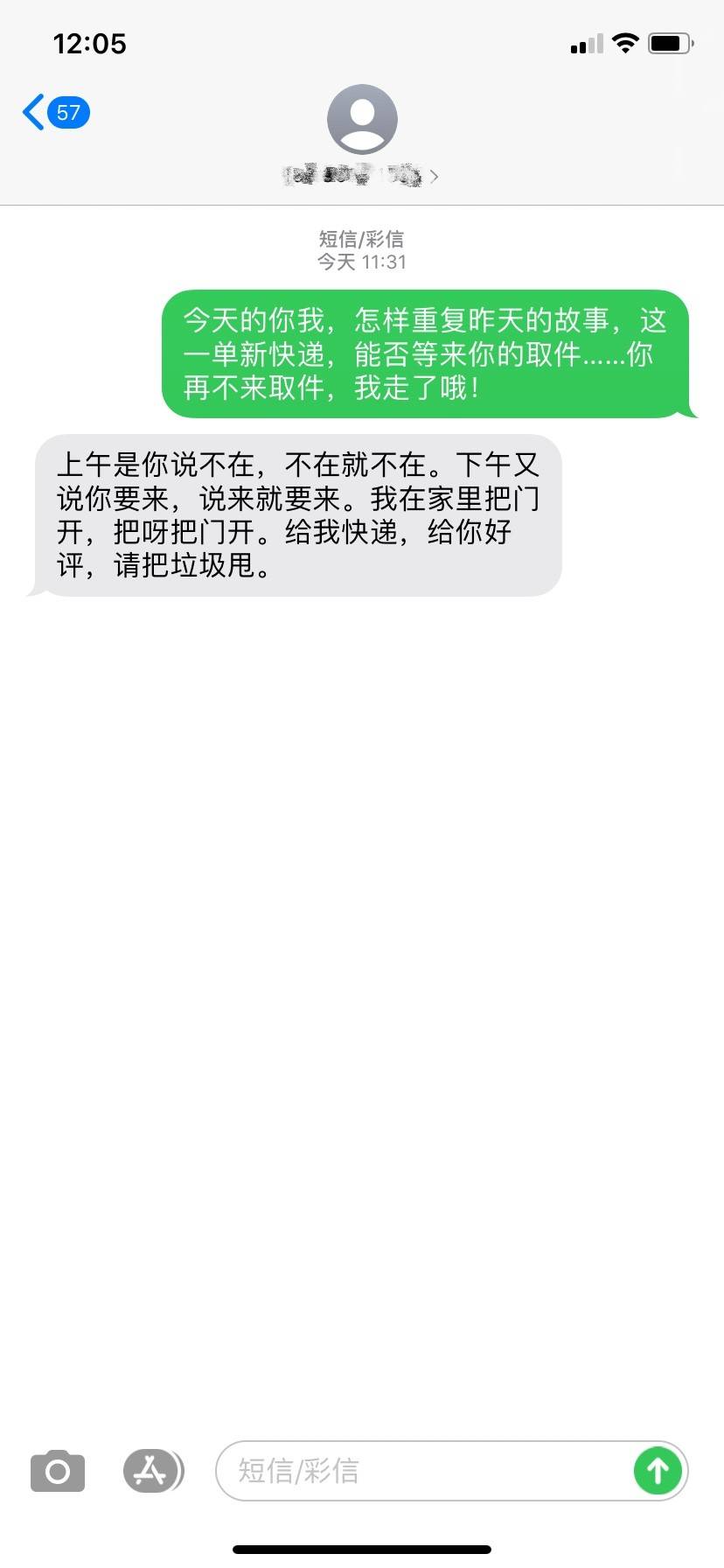Tap the cellular signal bars icon

click(x=586, y=43)
